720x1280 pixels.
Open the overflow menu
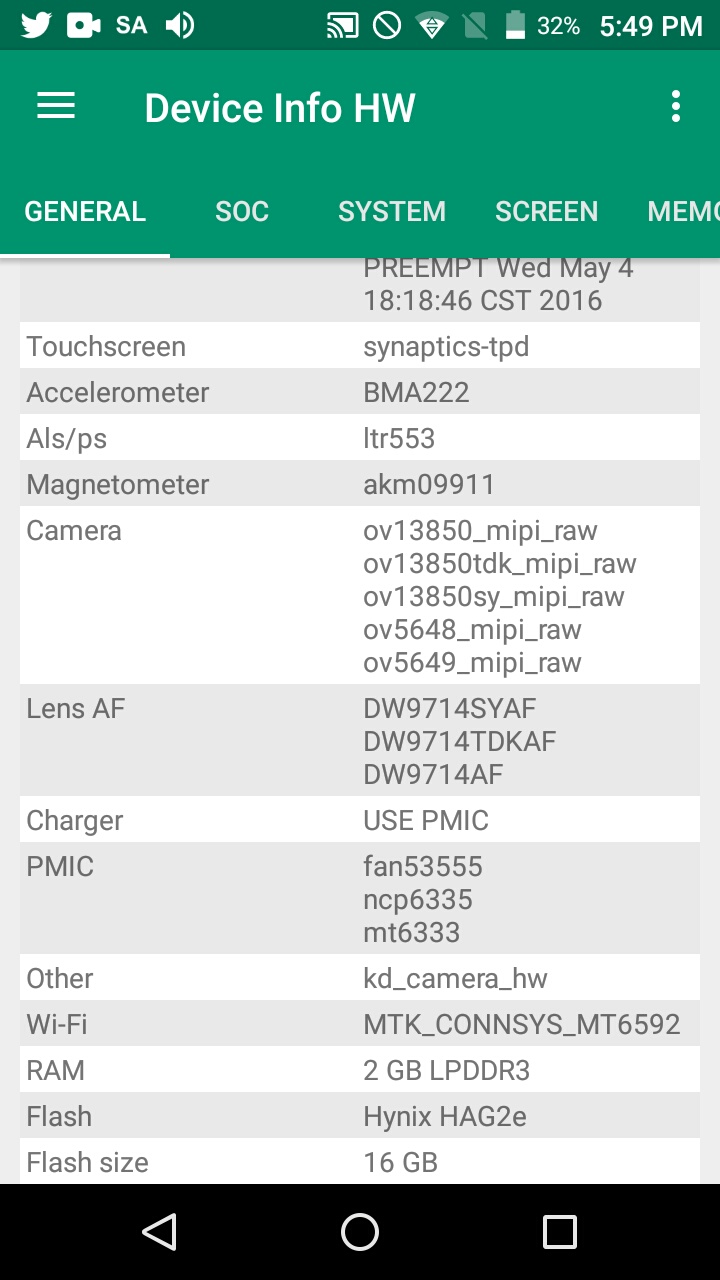tap(676, 107)
